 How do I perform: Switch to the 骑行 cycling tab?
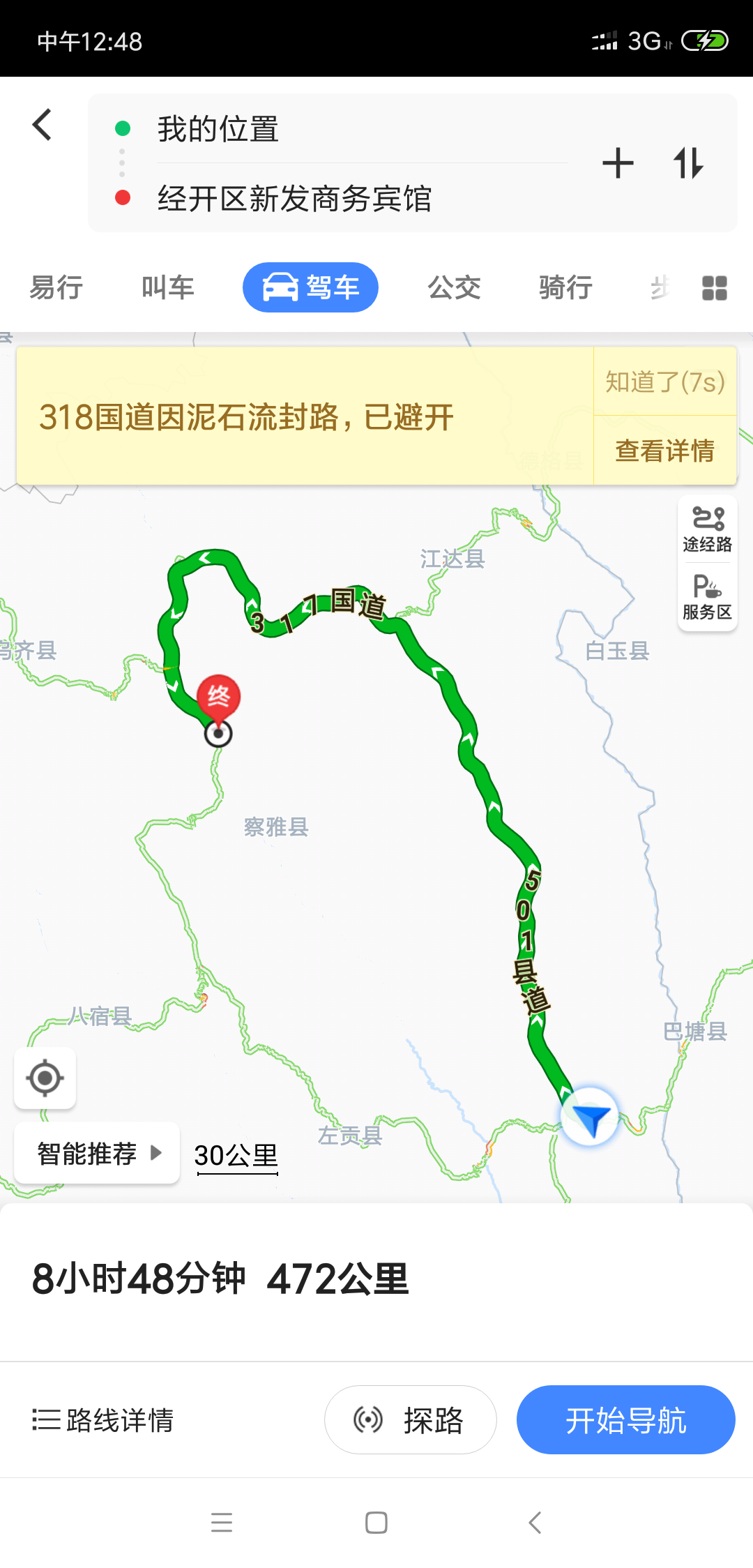pyautogui.click(x=566, y=287)
